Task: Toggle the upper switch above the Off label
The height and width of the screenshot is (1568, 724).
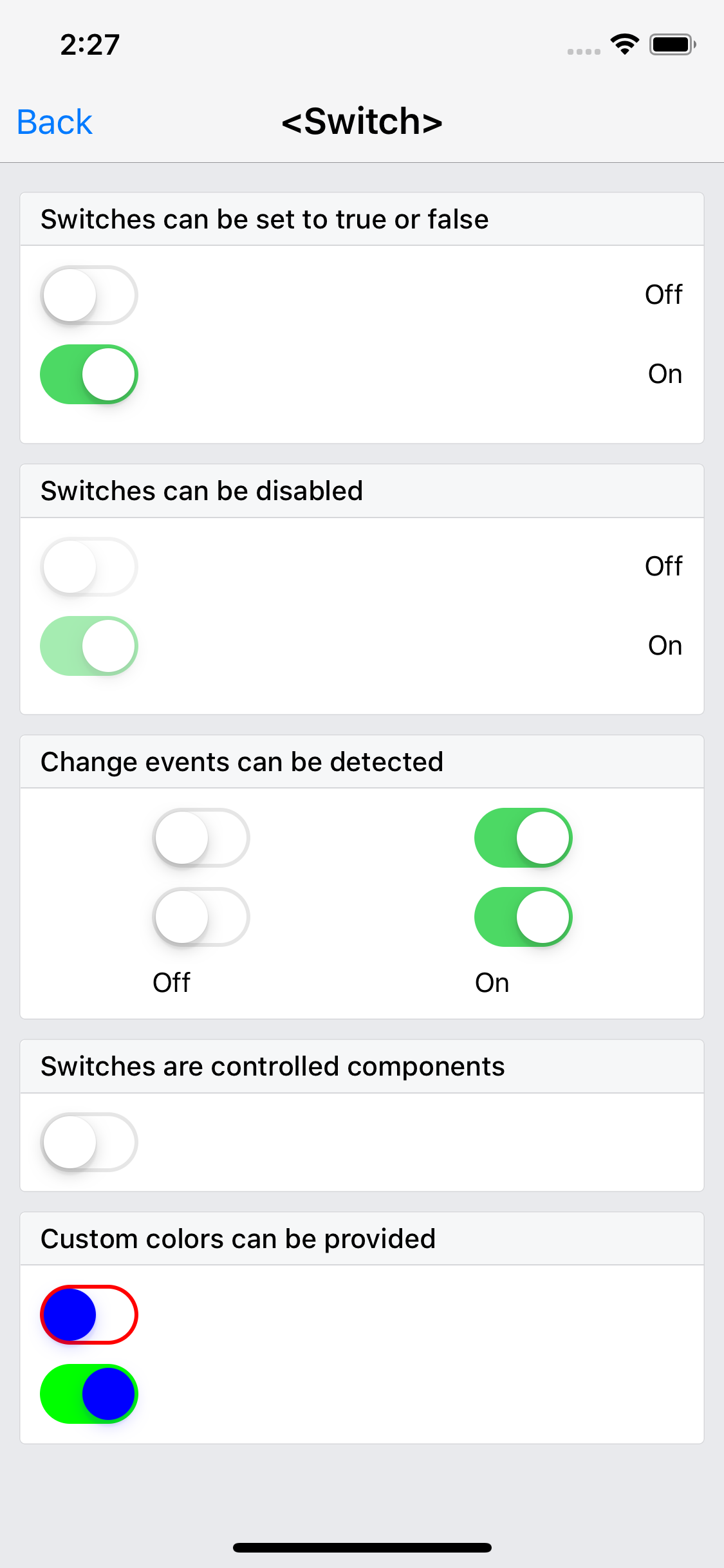Action: [201, 837]
